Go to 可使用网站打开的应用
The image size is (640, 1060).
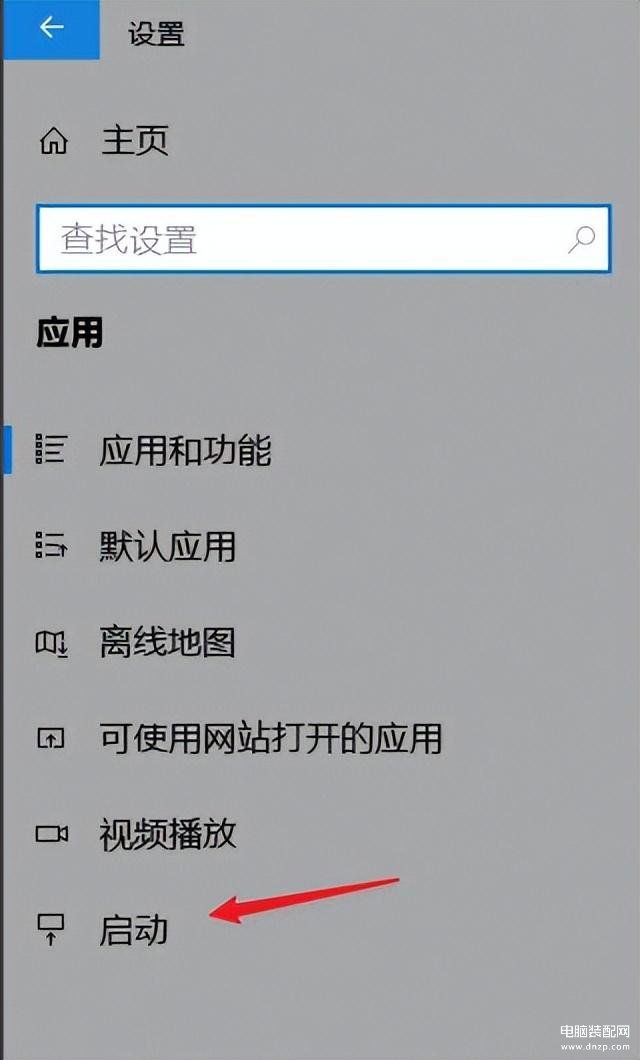[239, 738]
